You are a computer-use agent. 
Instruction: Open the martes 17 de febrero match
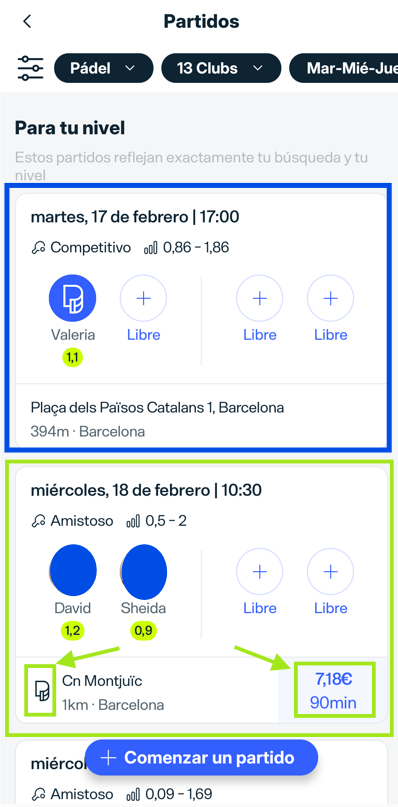click(x=201, y=318)
